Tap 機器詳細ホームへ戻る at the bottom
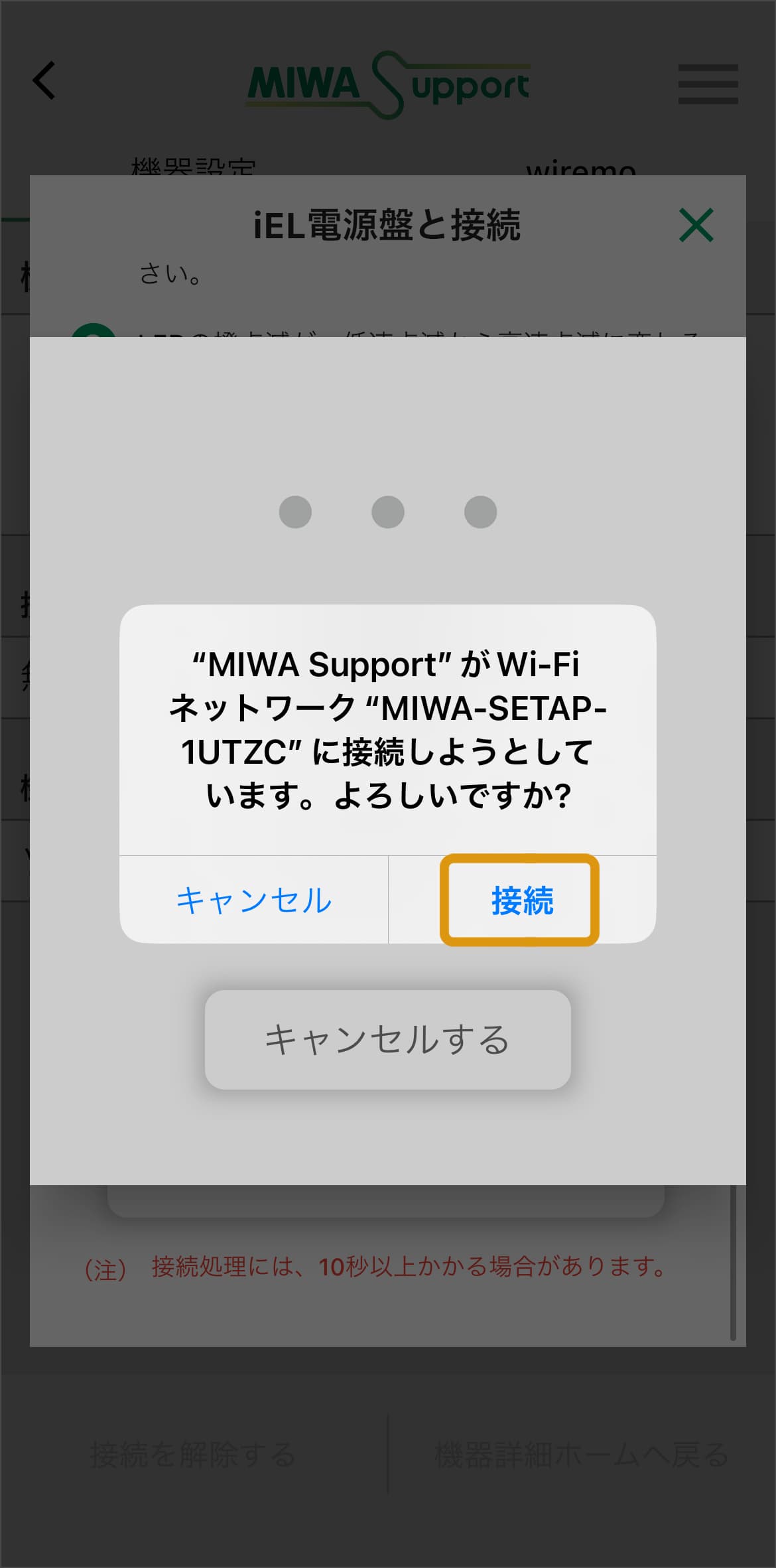 tap(582, 1455)
